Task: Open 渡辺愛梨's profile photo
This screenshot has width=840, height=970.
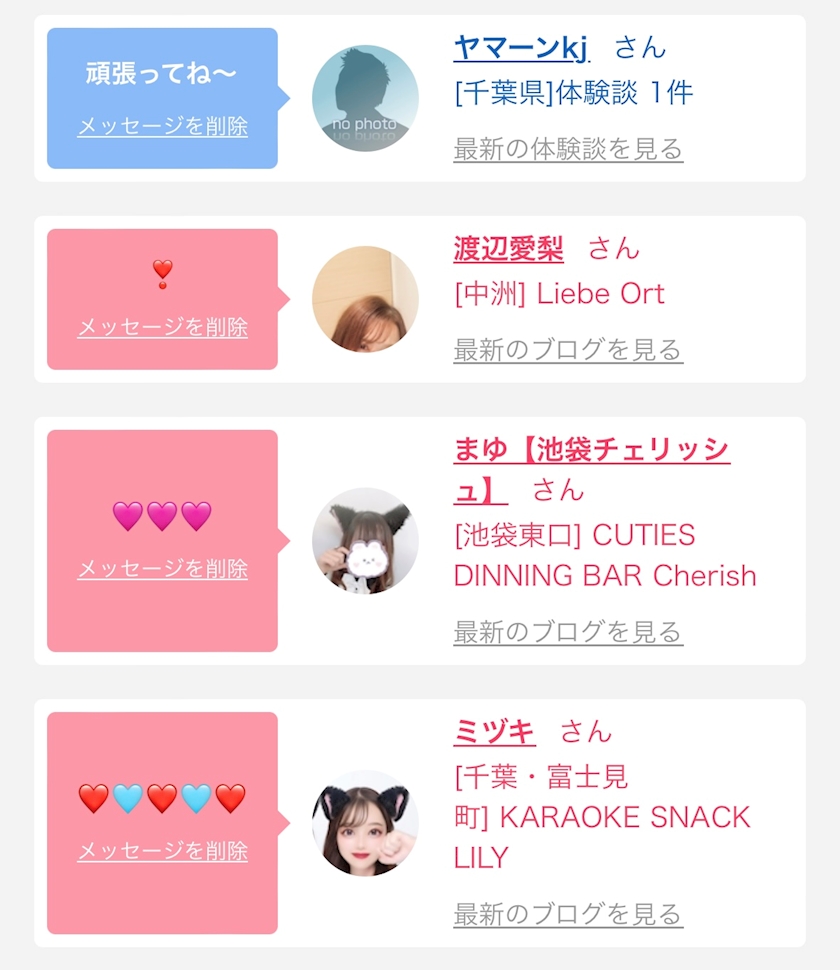Action: tap(365, 299)
